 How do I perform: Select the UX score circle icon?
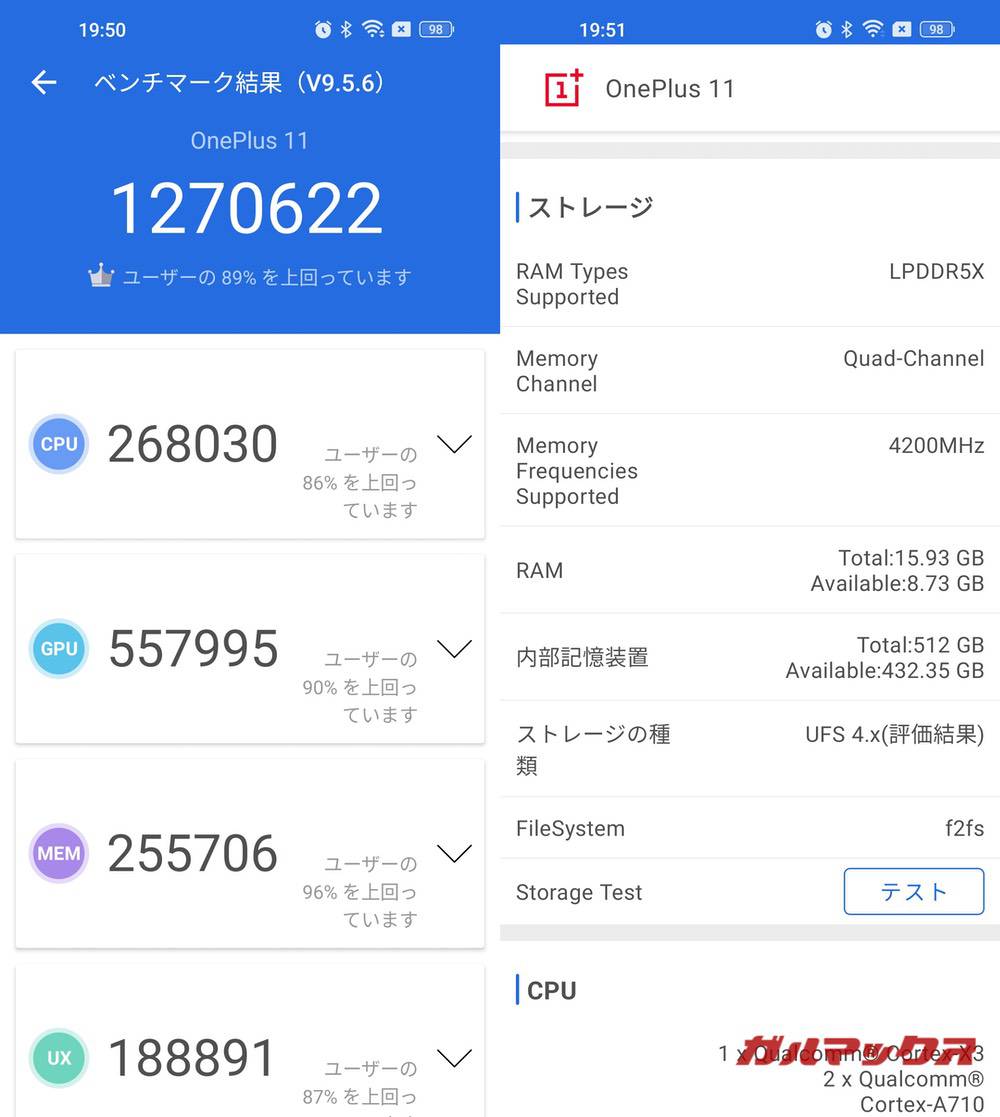coord(58,1058)
